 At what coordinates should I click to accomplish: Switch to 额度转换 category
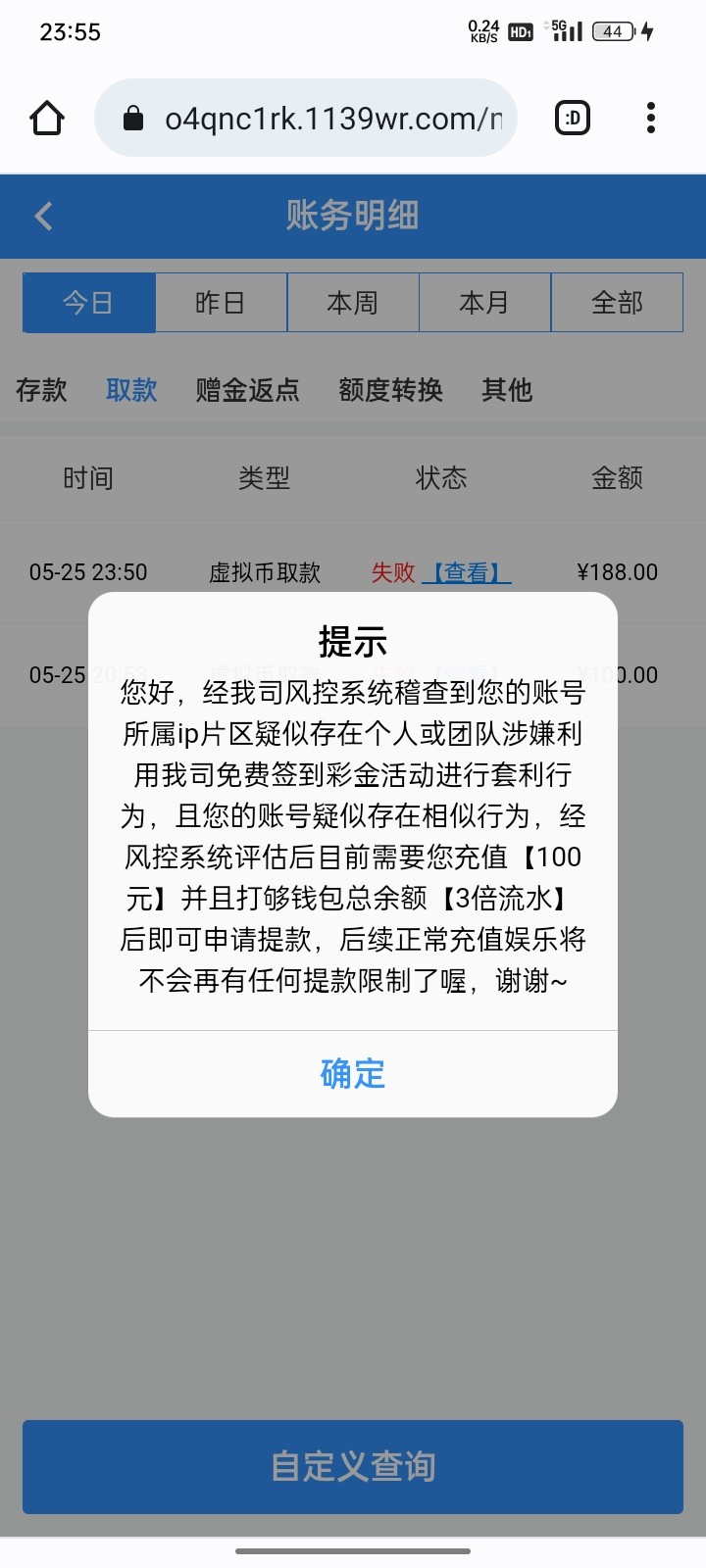pyautogui.click(x=390, y=390)
